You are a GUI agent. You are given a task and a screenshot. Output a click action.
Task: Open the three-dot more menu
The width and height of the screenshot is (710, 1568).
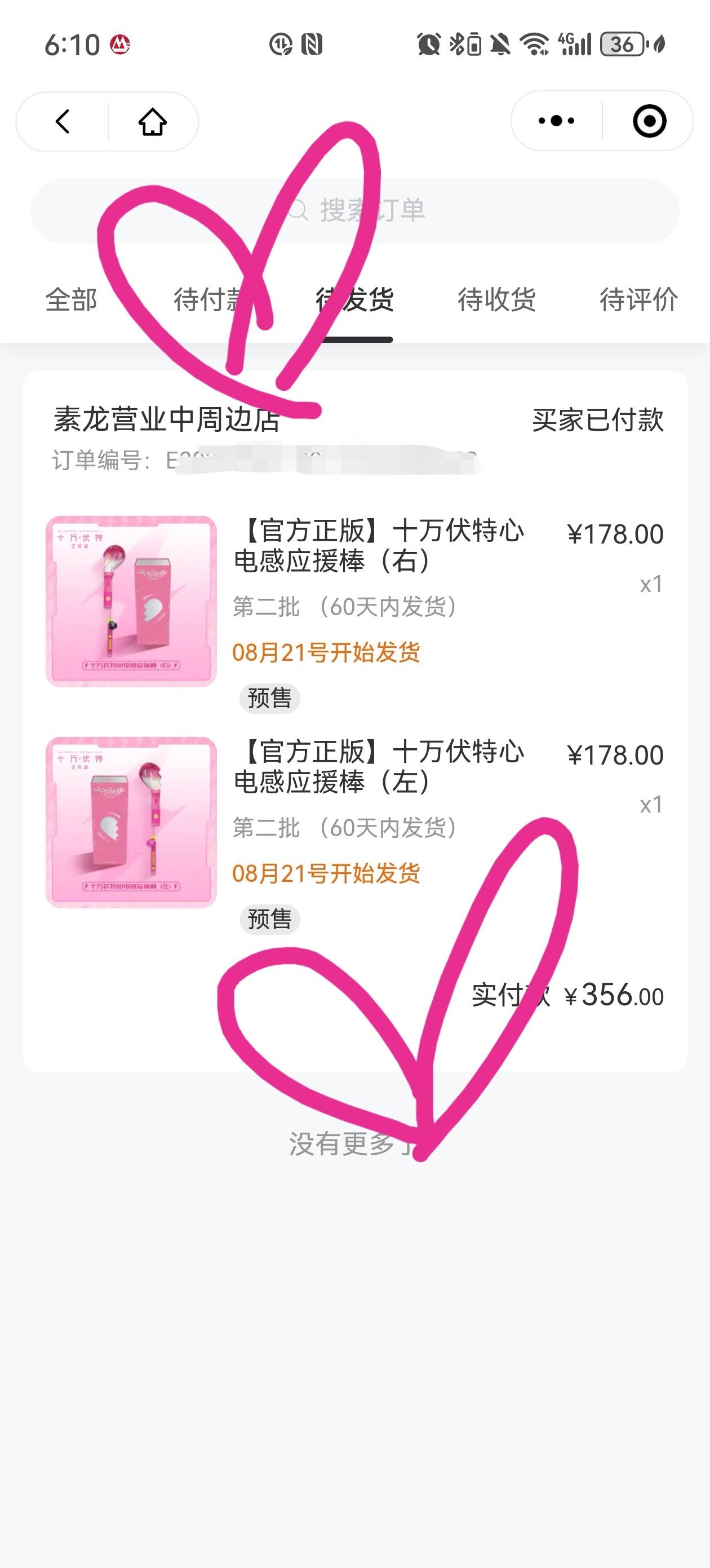pyautogui.click(x=556, y=121)
